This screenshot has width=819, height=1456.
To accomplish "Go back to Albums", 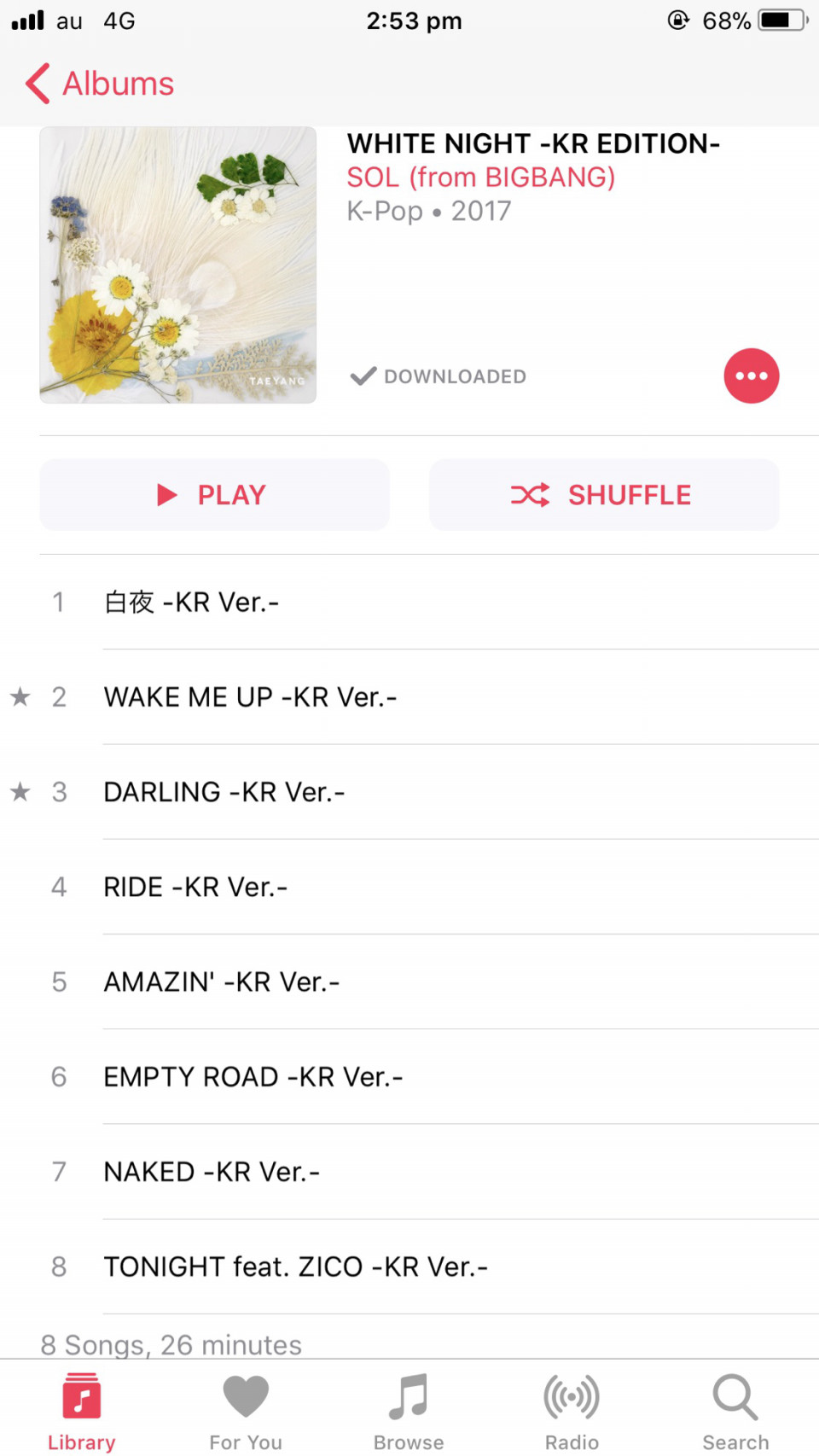I will 100,84.
